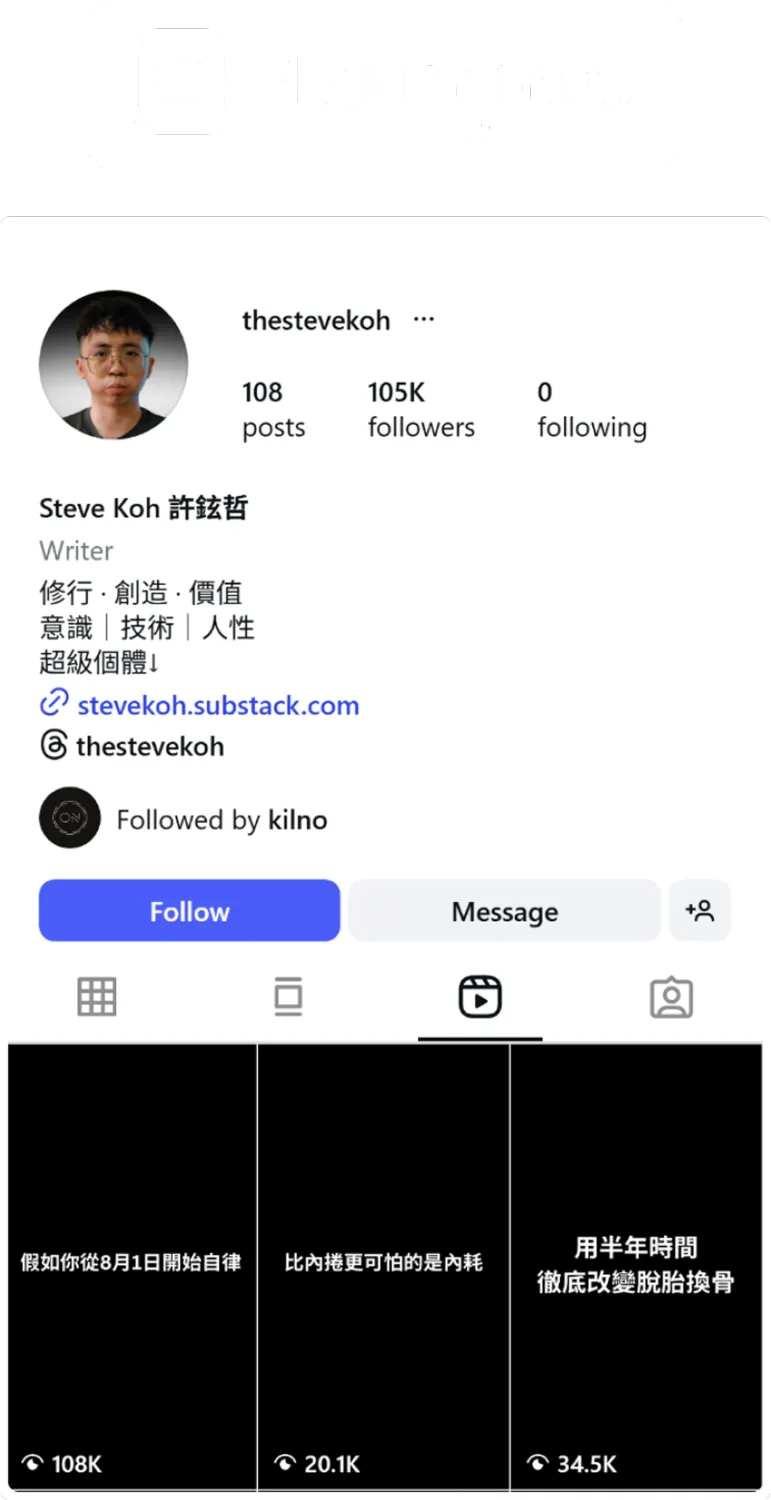
Task: View the 105K followers list
Action: click(x=421, y=410)
